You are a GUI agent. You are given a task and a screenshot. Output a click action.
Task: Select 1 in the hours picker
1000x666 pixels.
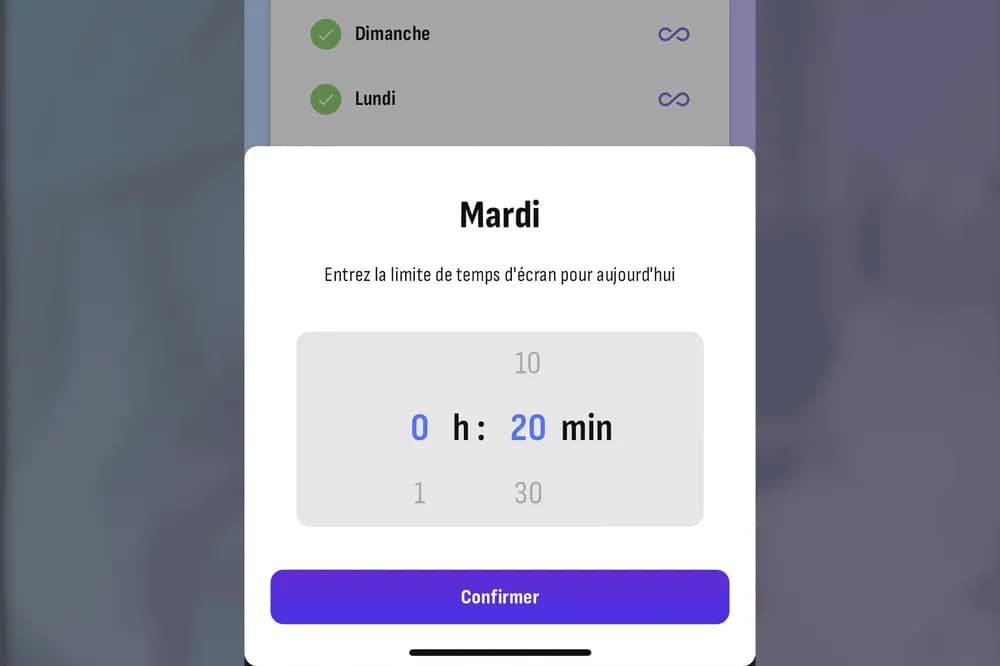pyautogui.click(x=419, y=493)
